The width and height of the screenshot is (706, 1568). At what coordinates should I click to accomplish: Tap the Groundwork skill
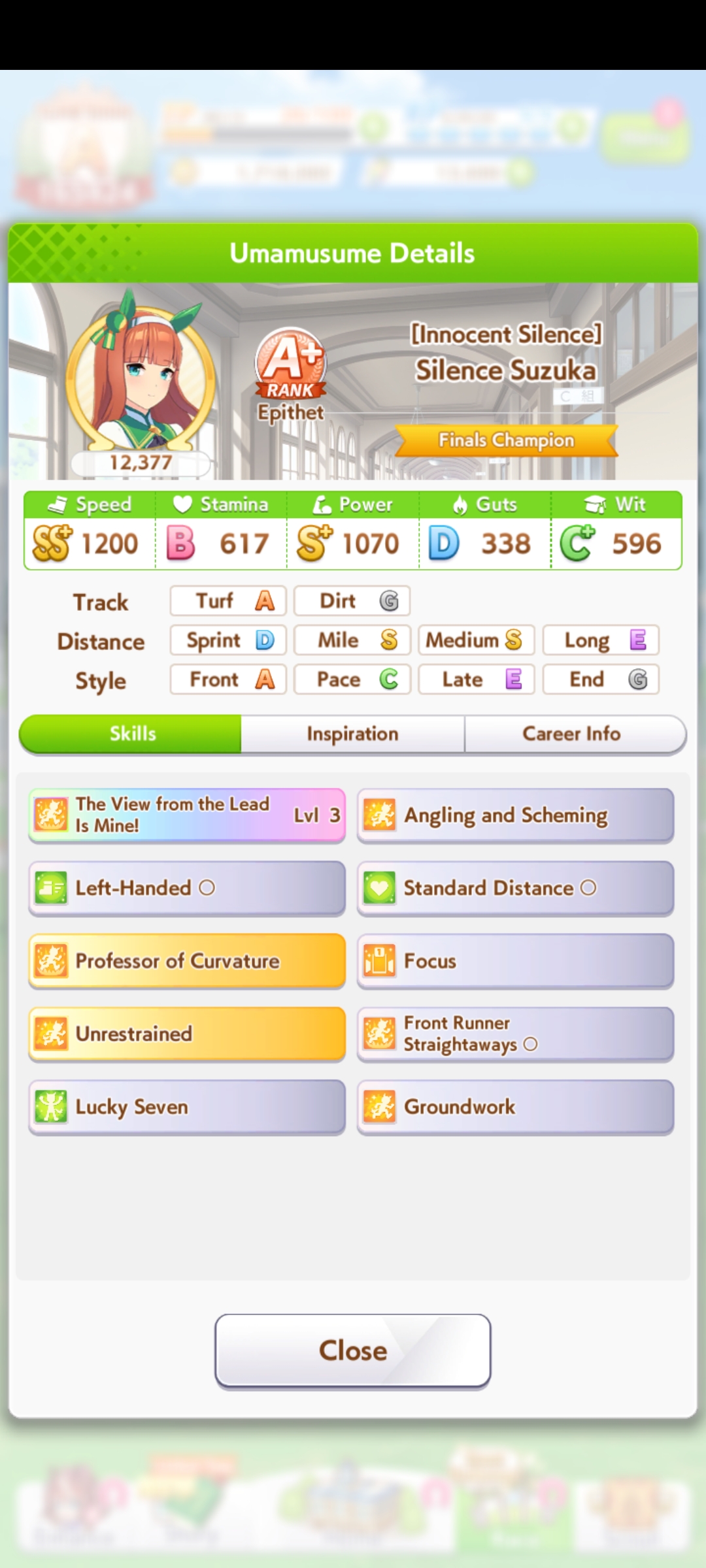tap(515, 1107)
